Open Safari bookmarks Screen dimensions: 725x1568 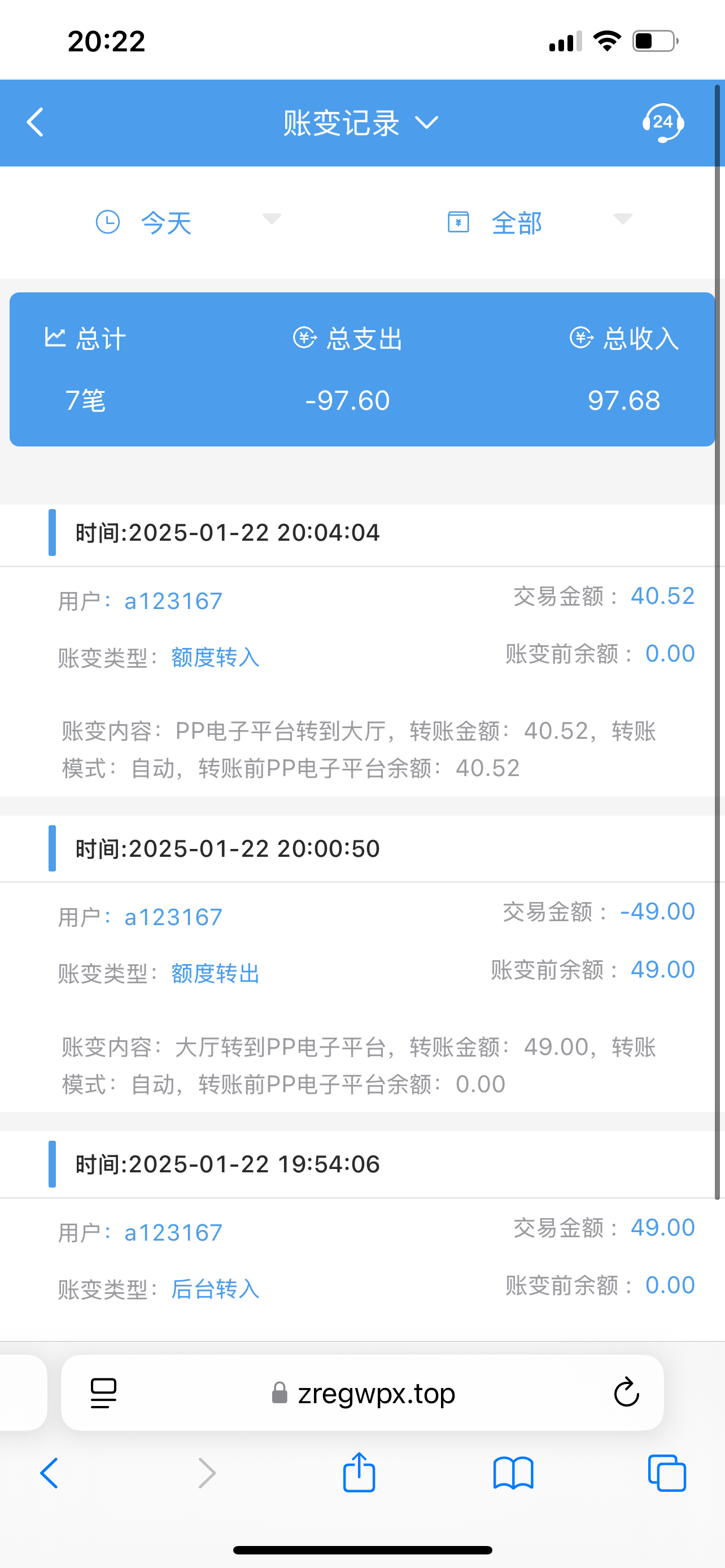click(513, 1474)
